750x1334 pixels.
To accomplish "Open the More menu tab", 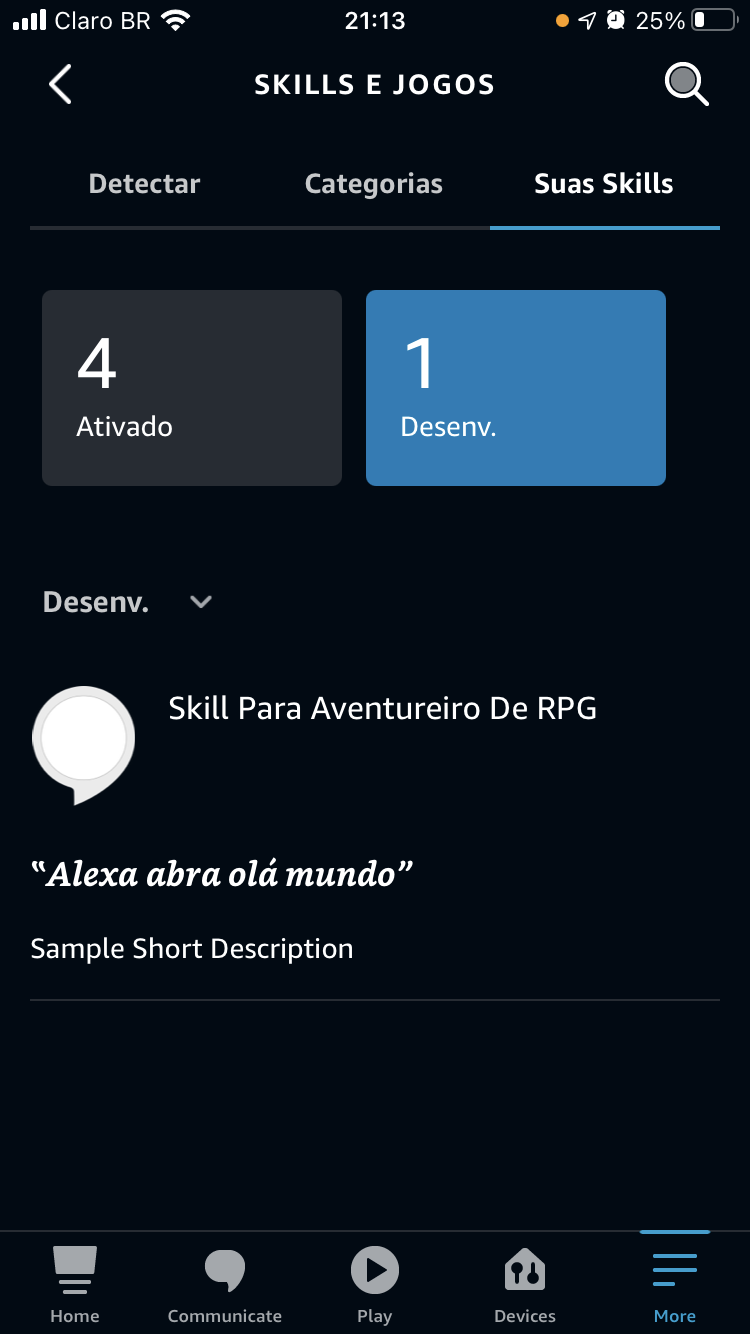I will (675, 1285).
